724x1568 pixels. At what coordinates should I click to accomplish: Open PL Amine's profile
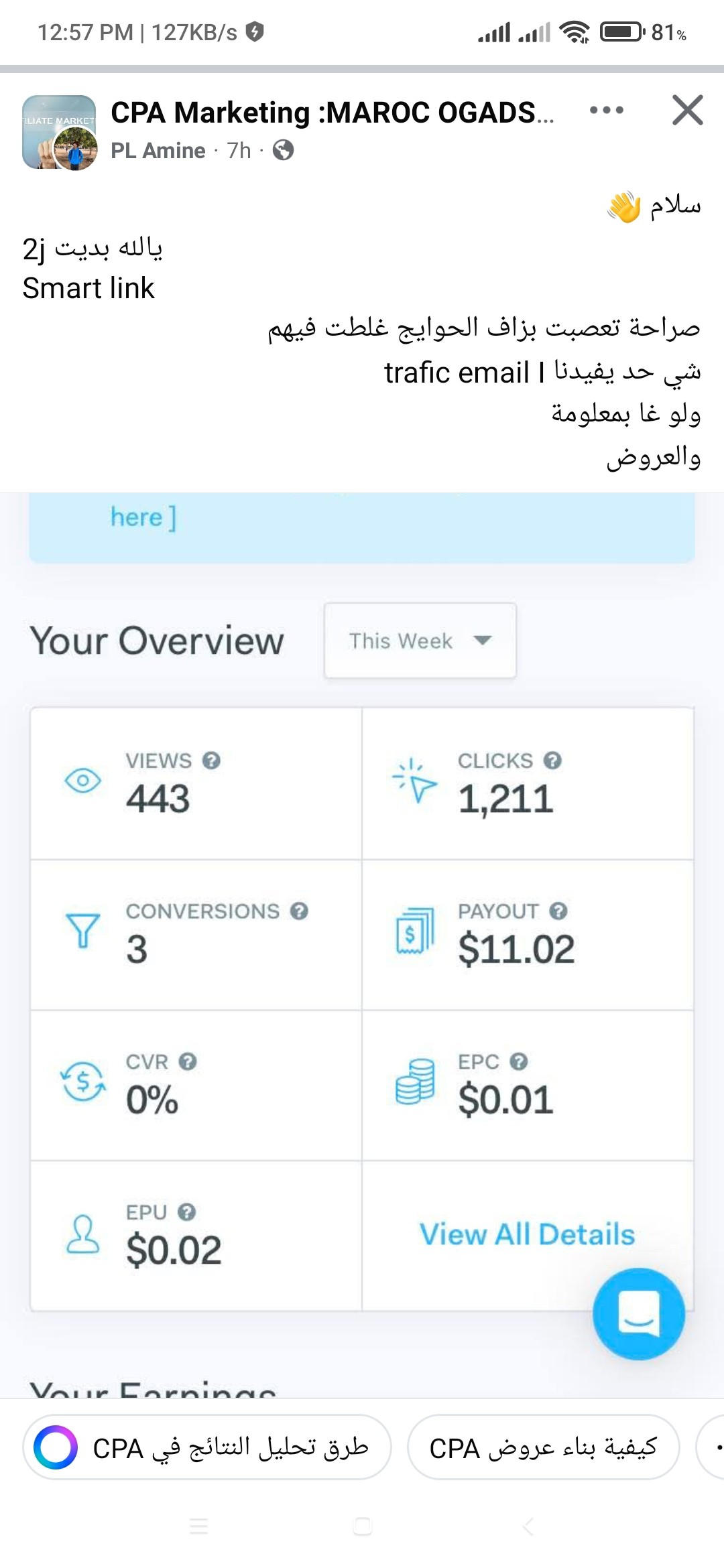point(158,151)
